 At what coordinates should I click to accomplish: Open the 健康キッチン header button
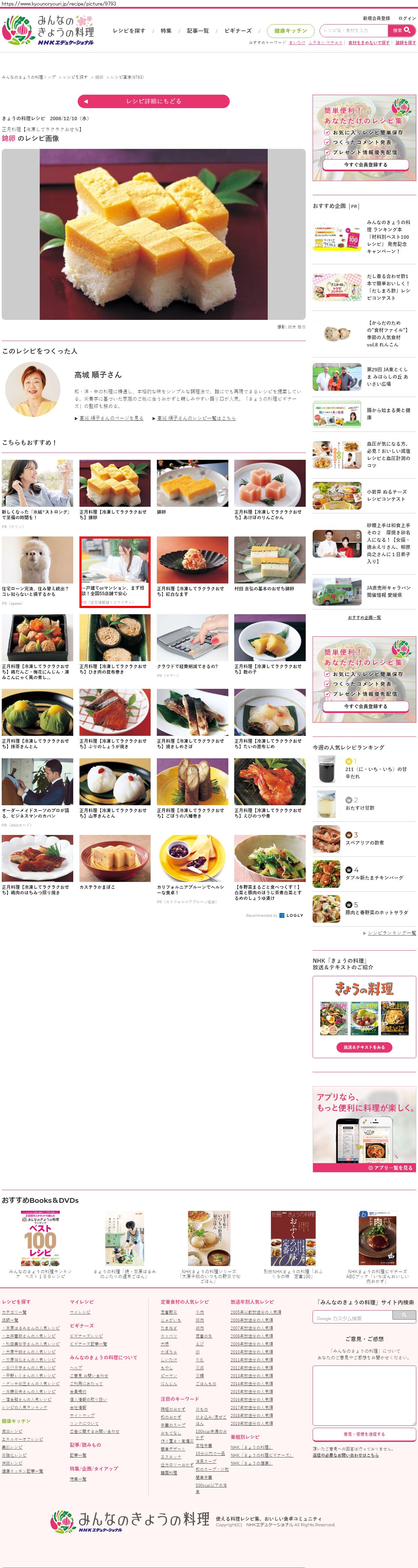point(290,30)
